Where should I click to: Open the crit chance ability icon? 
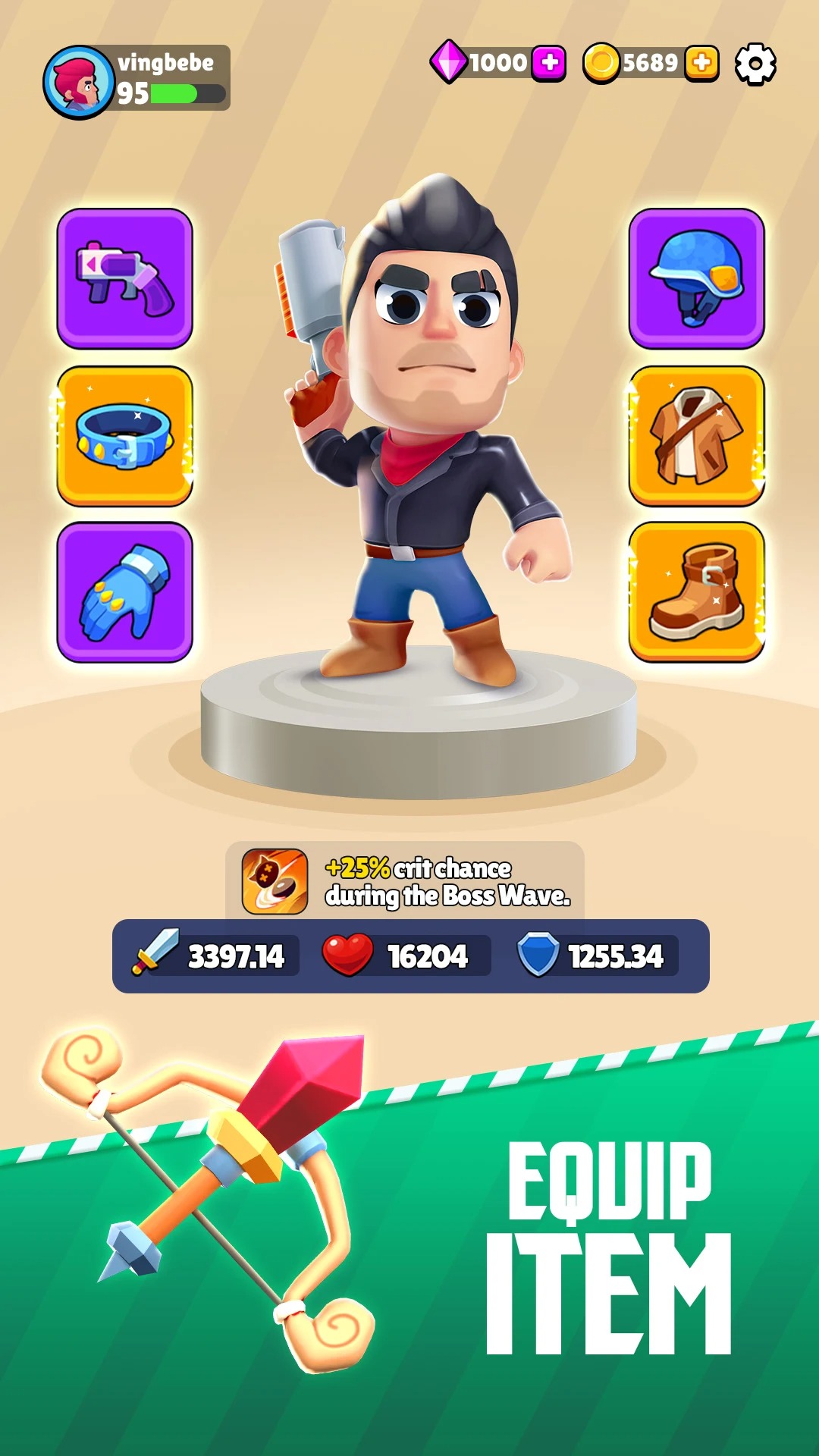click(275, 880)
